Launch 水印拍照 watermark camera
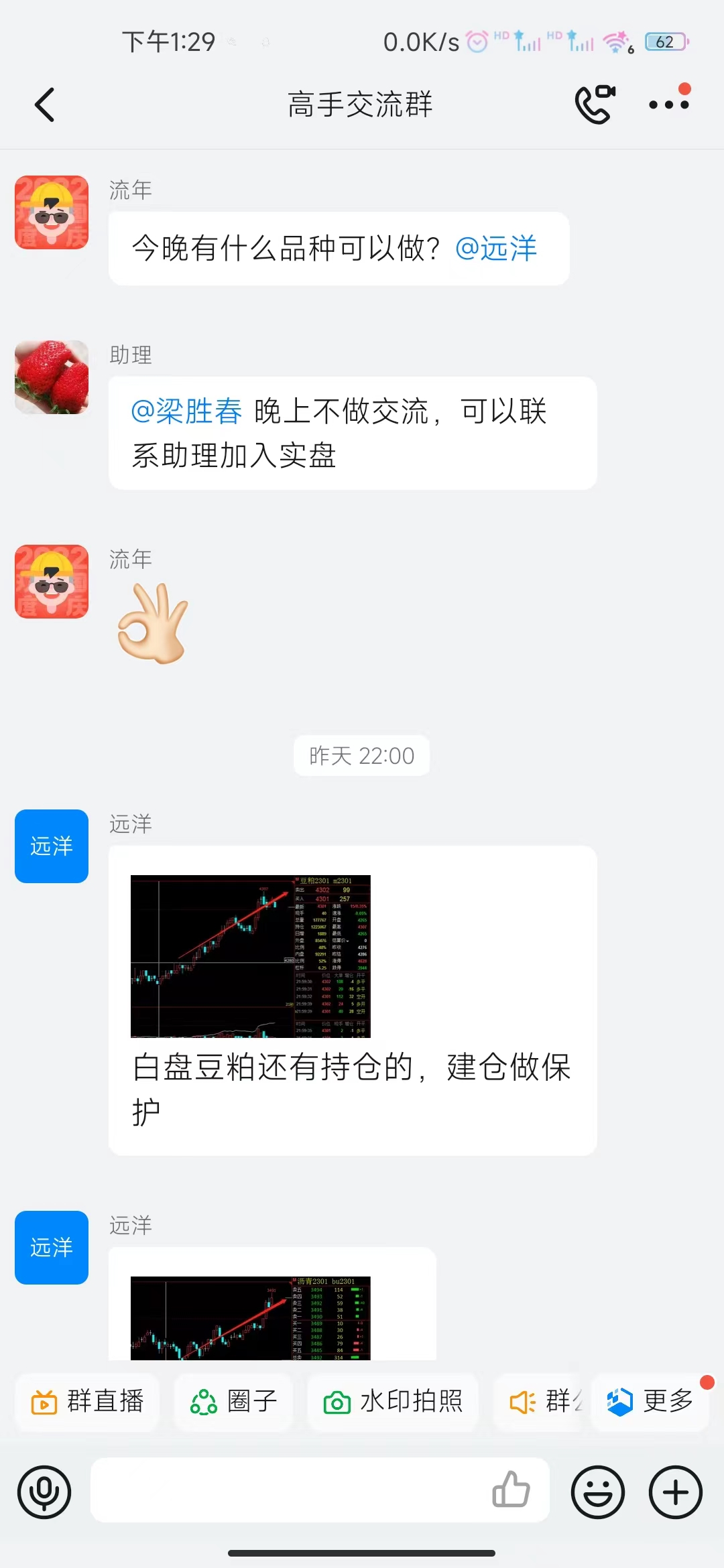Screen dimensions: 724x1568 coord(393,1401)
